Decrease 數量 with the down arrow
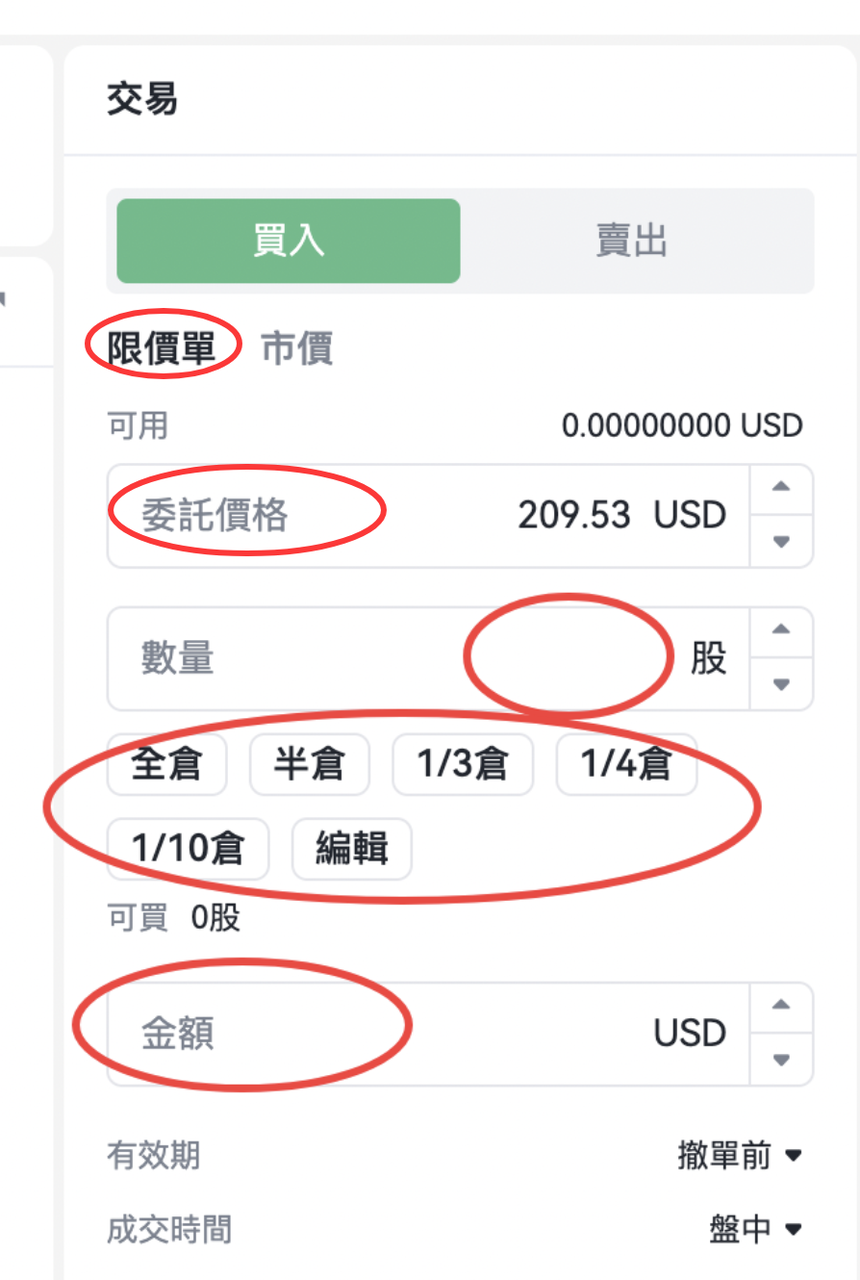 [782, 685]
